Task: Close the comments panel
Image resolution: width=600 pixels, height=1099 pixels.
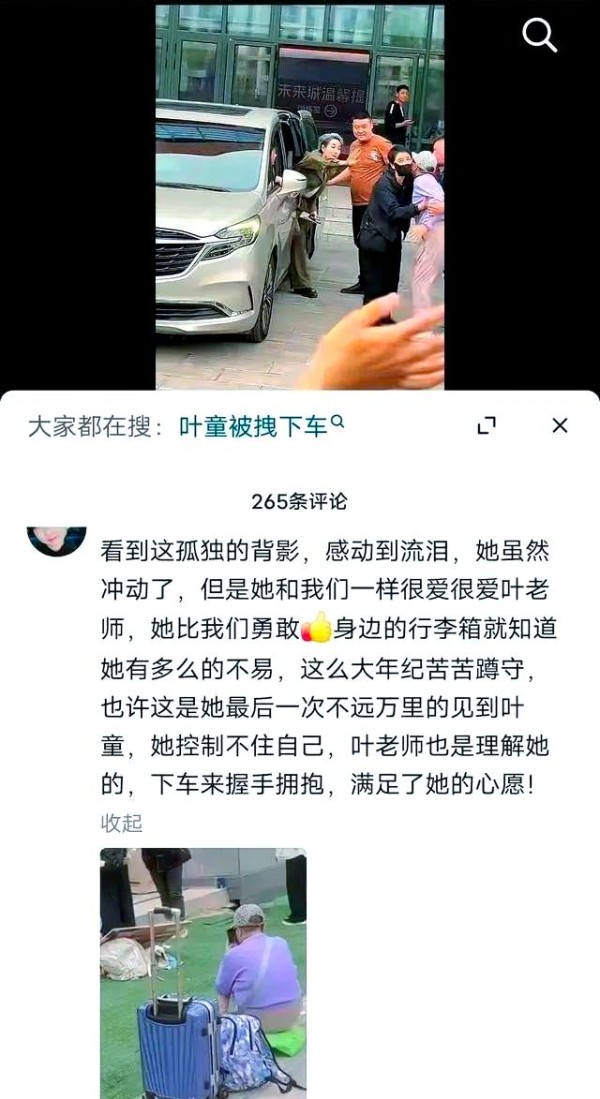Action: tap(560, 426)
